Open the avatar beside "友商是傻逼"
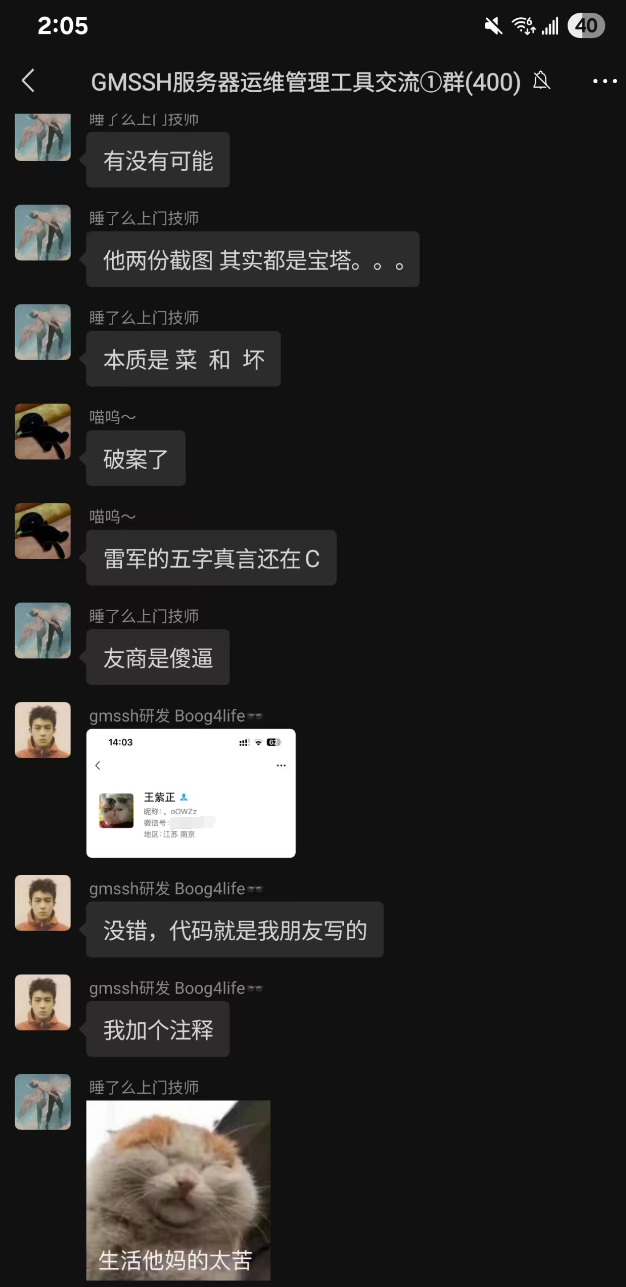This screenshot has height=1287, width=626. tap(43, 630)
